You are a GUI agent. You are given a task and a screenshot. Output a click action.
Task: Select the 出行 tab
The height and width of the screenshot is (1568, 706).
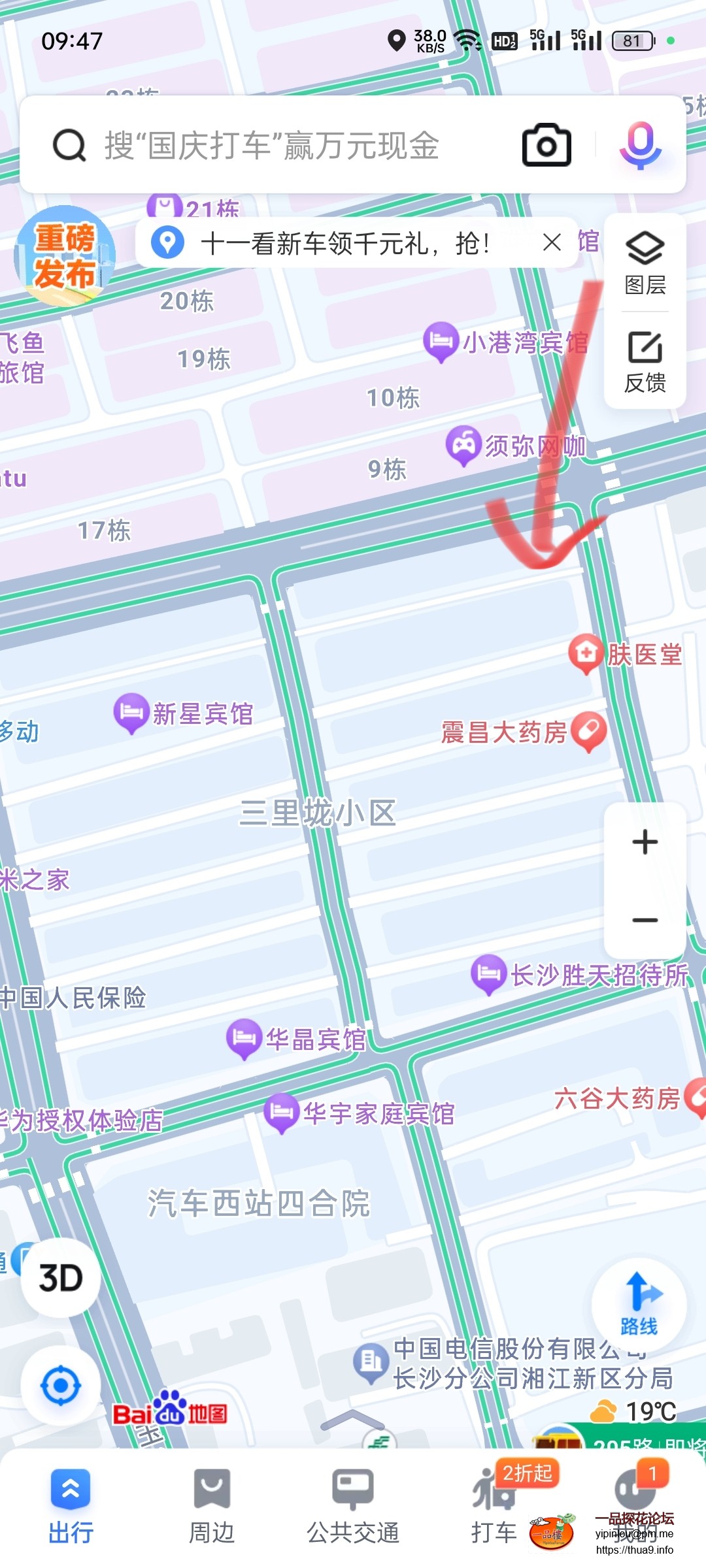(x=71, y=1503)
